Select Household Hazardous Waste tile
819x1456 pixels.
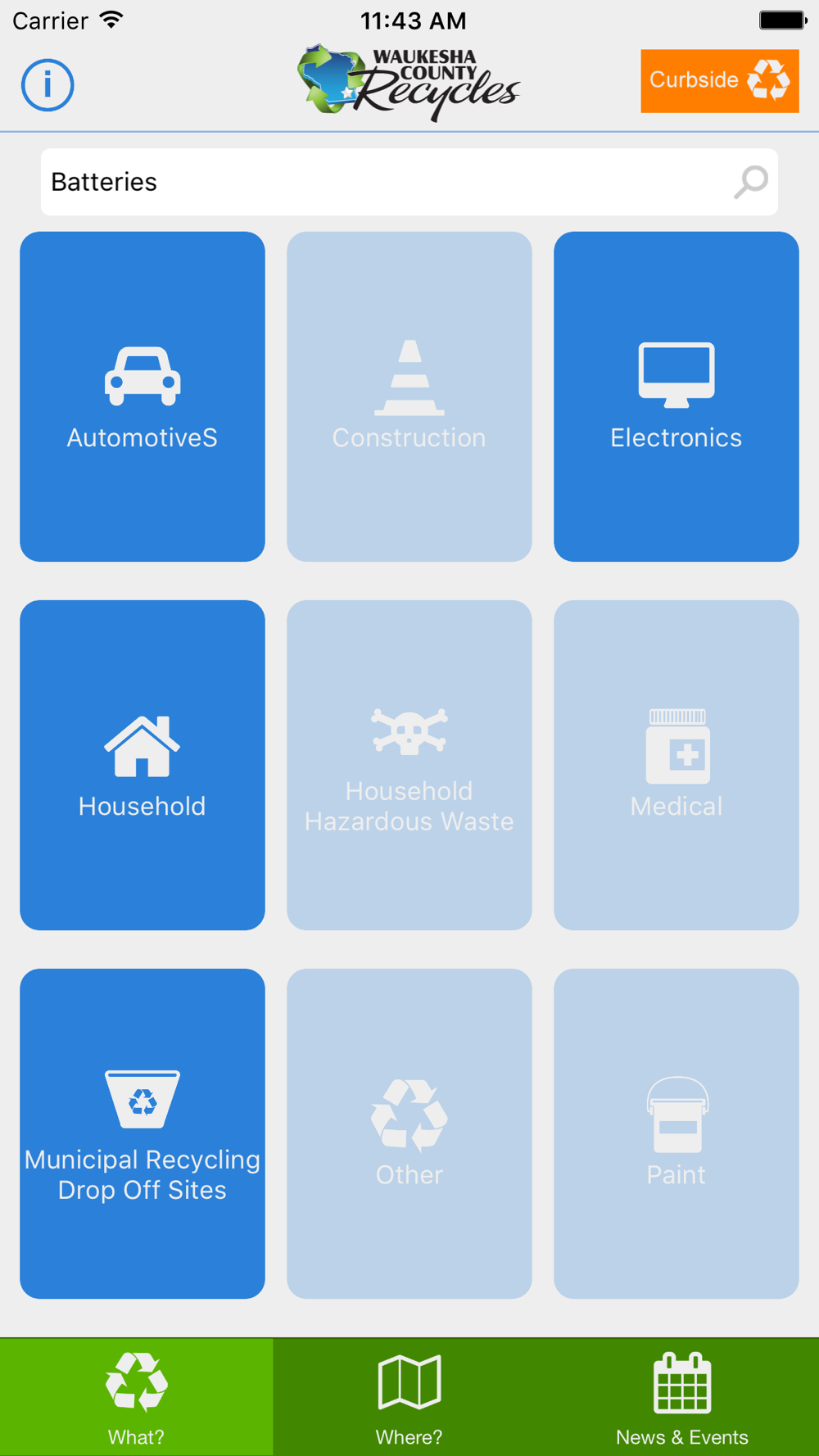[x=409, y=765]
